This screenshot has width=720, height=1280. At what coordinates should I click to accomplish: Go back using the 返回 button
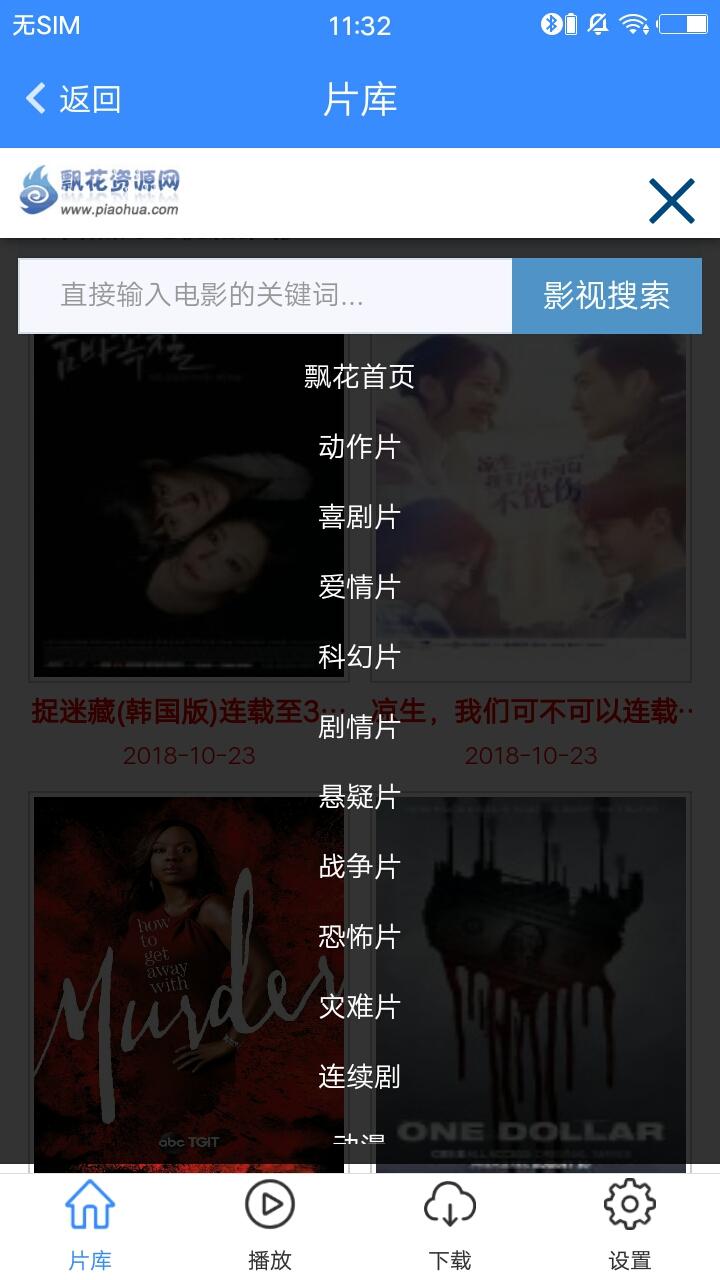(x=73, y=99)
